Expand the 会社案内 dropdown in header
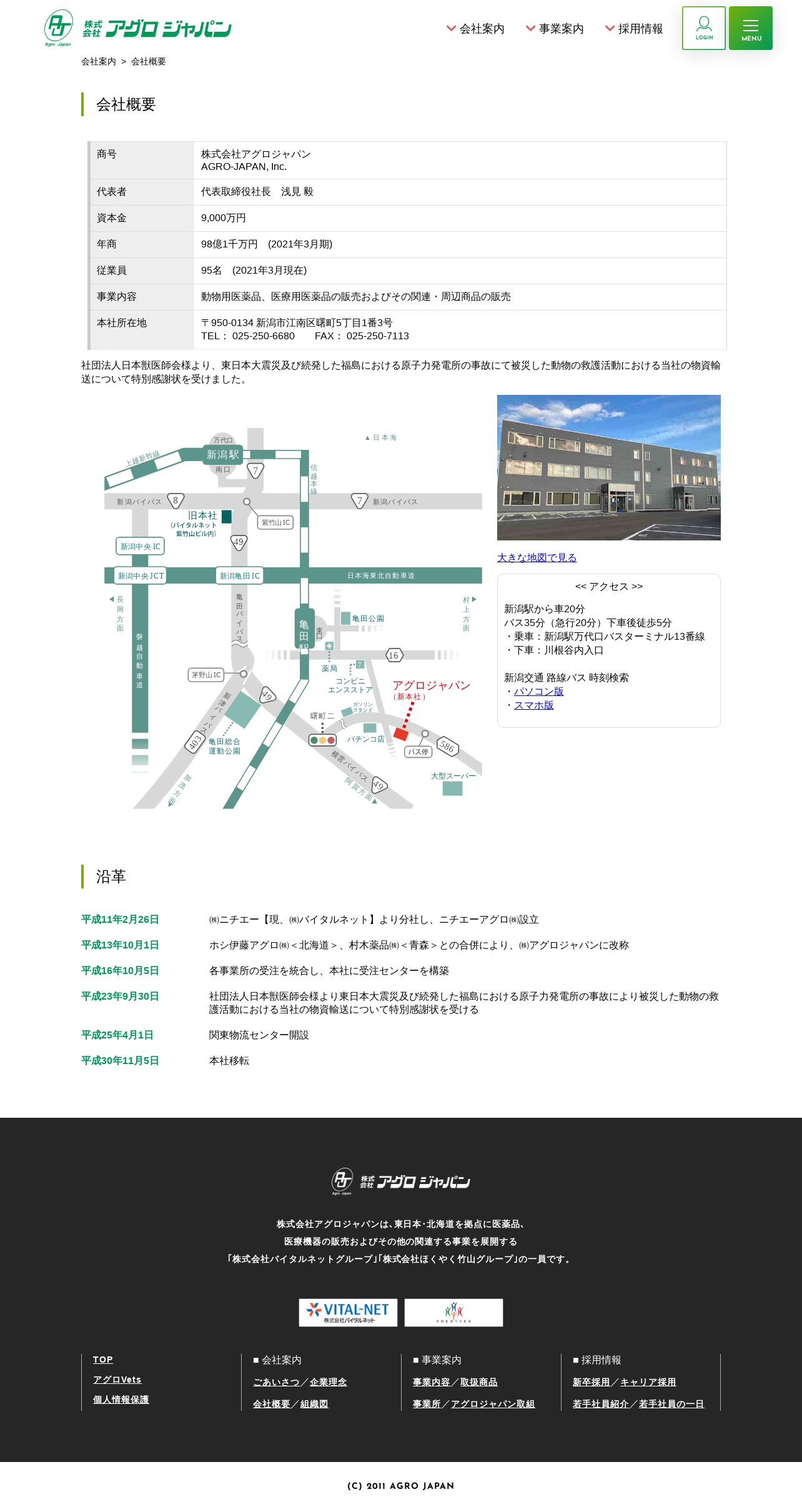802x1512 pixels. (x=476, y=29)
